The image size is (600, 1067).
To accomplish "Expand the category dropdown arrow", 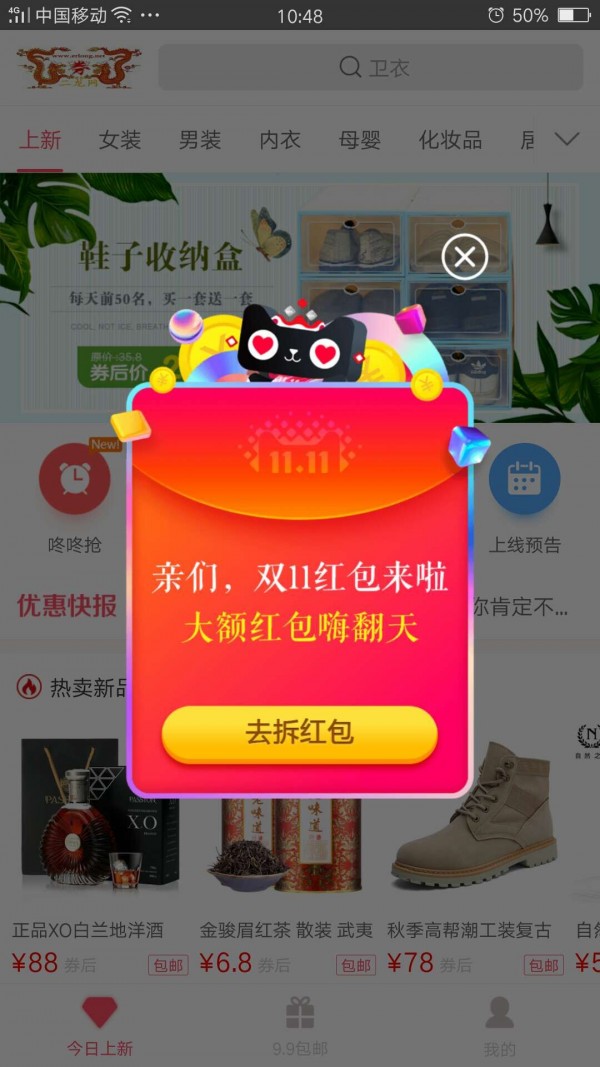I will pos(567,140).
